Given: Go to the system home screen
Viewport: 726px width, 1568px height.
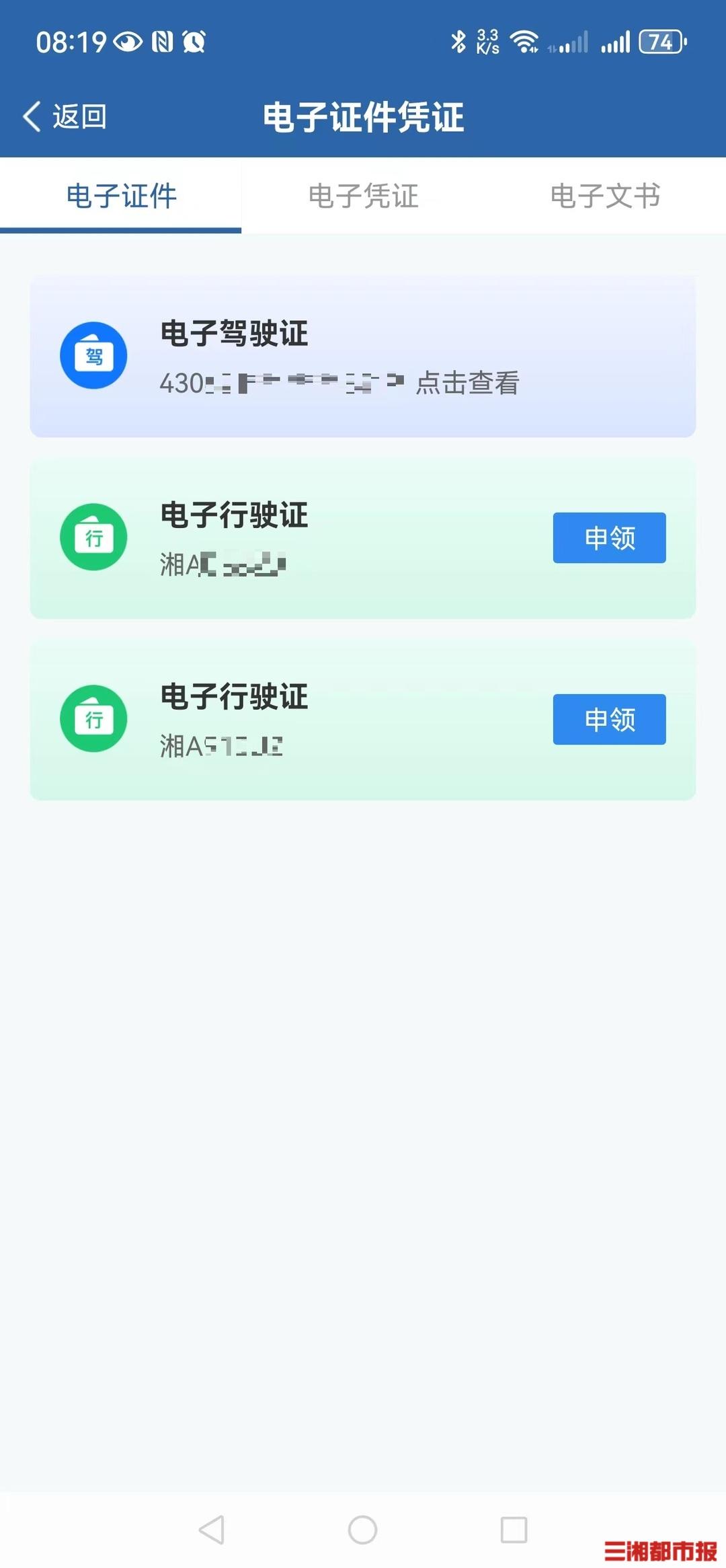Looking at the screenshot, I should (362, 1530).
